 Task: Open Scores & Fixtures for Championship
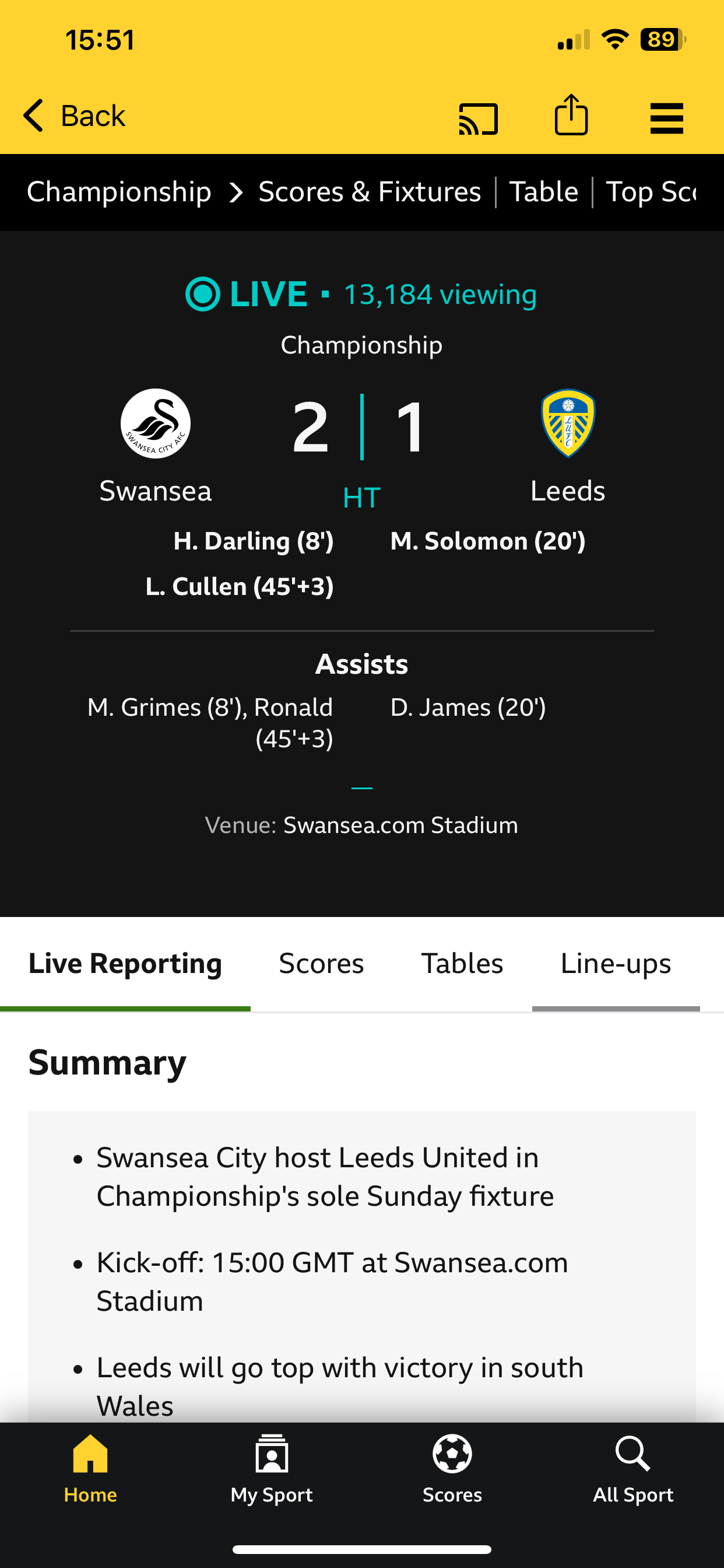pos(370,192)
